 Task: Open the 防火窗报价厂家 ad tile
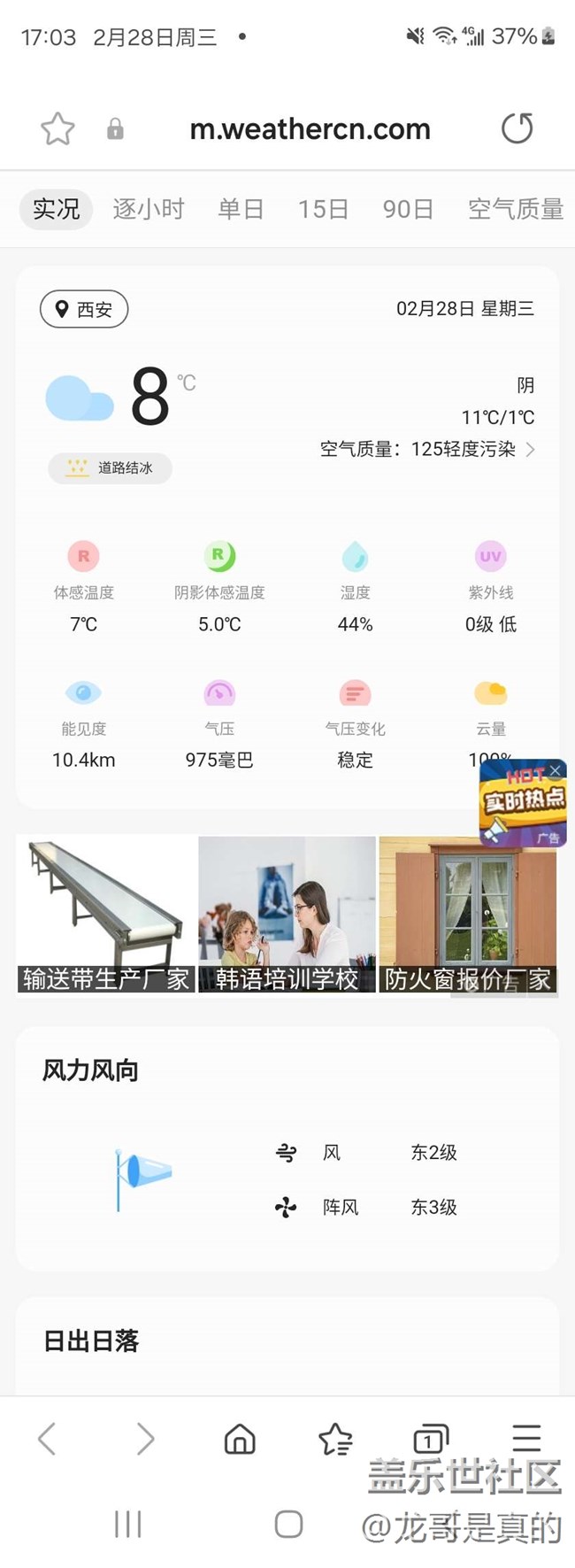[468, 915]
